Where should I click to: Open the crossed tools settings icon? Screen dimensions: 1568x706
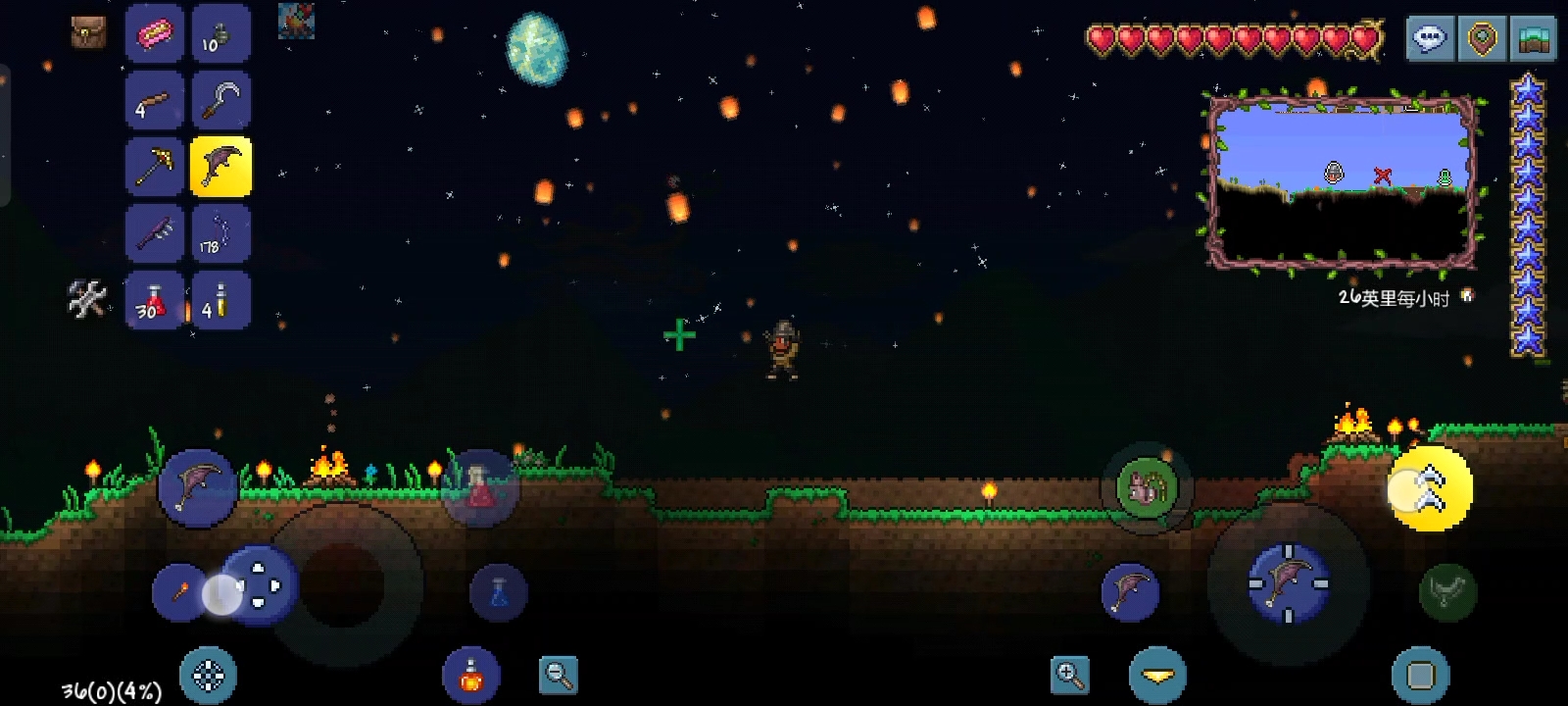87,299
